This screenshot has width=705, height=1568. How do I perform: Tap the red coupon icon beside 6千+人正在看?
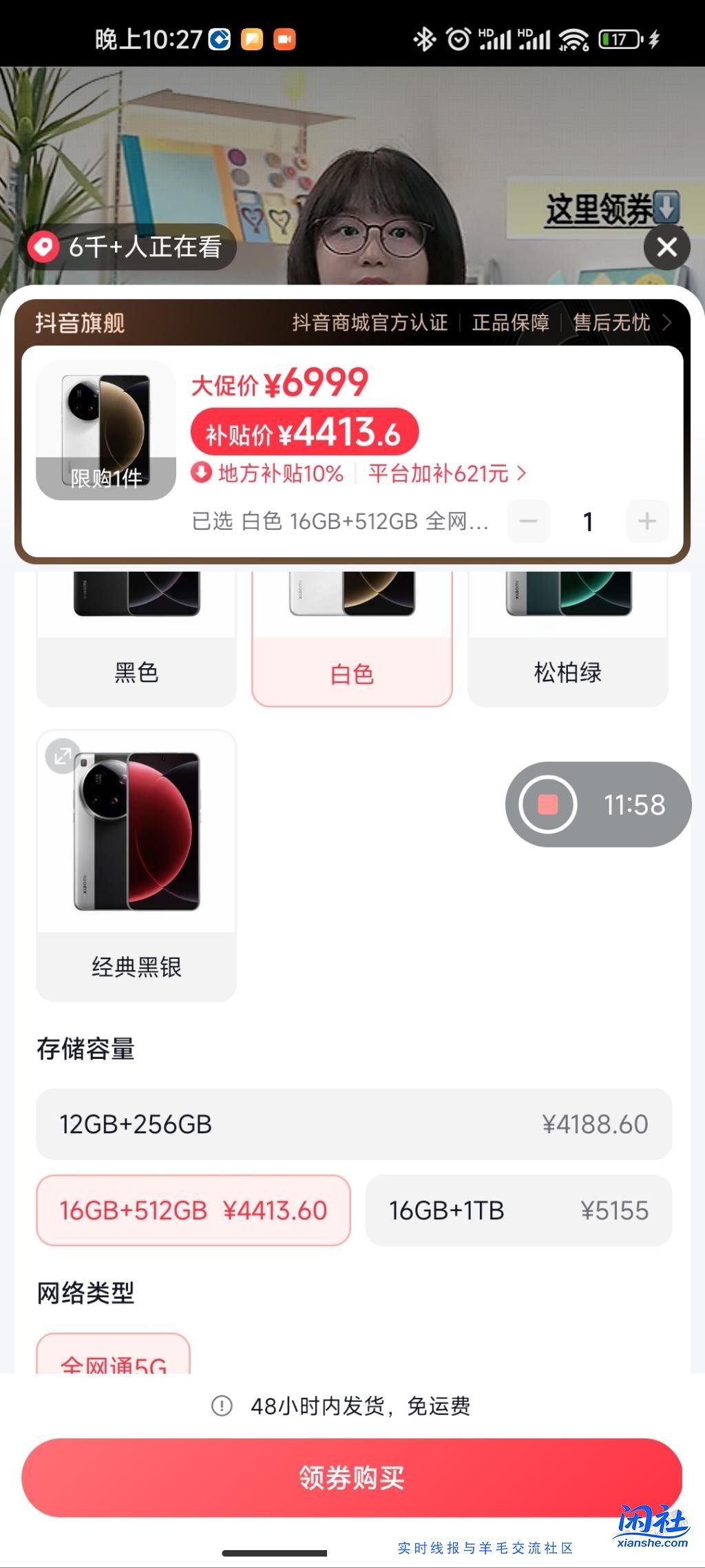coord(43,247)
